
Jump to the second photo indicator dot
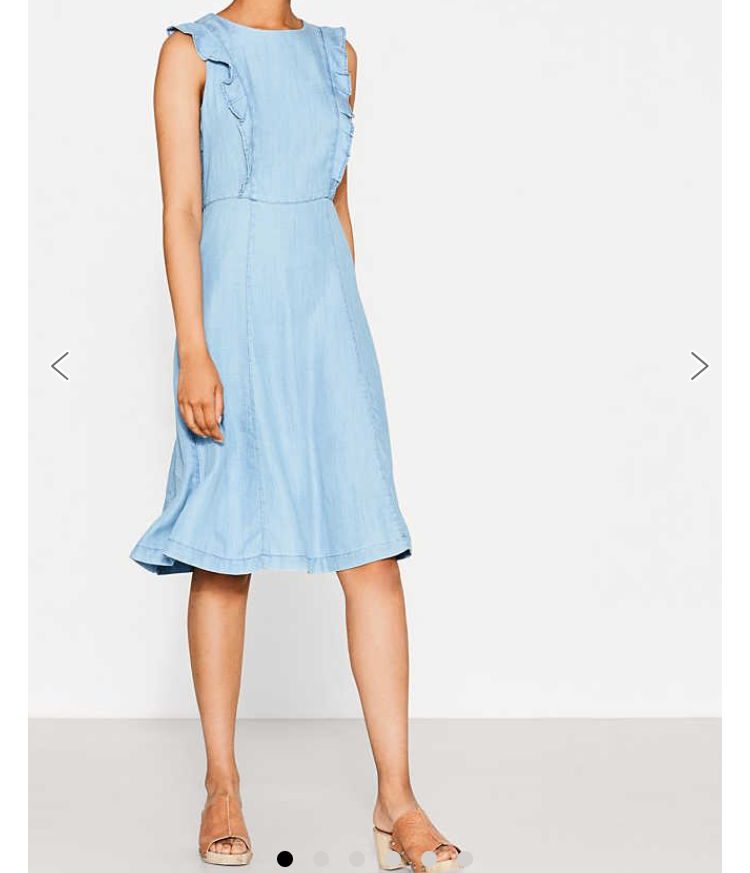tap(321, 859)
